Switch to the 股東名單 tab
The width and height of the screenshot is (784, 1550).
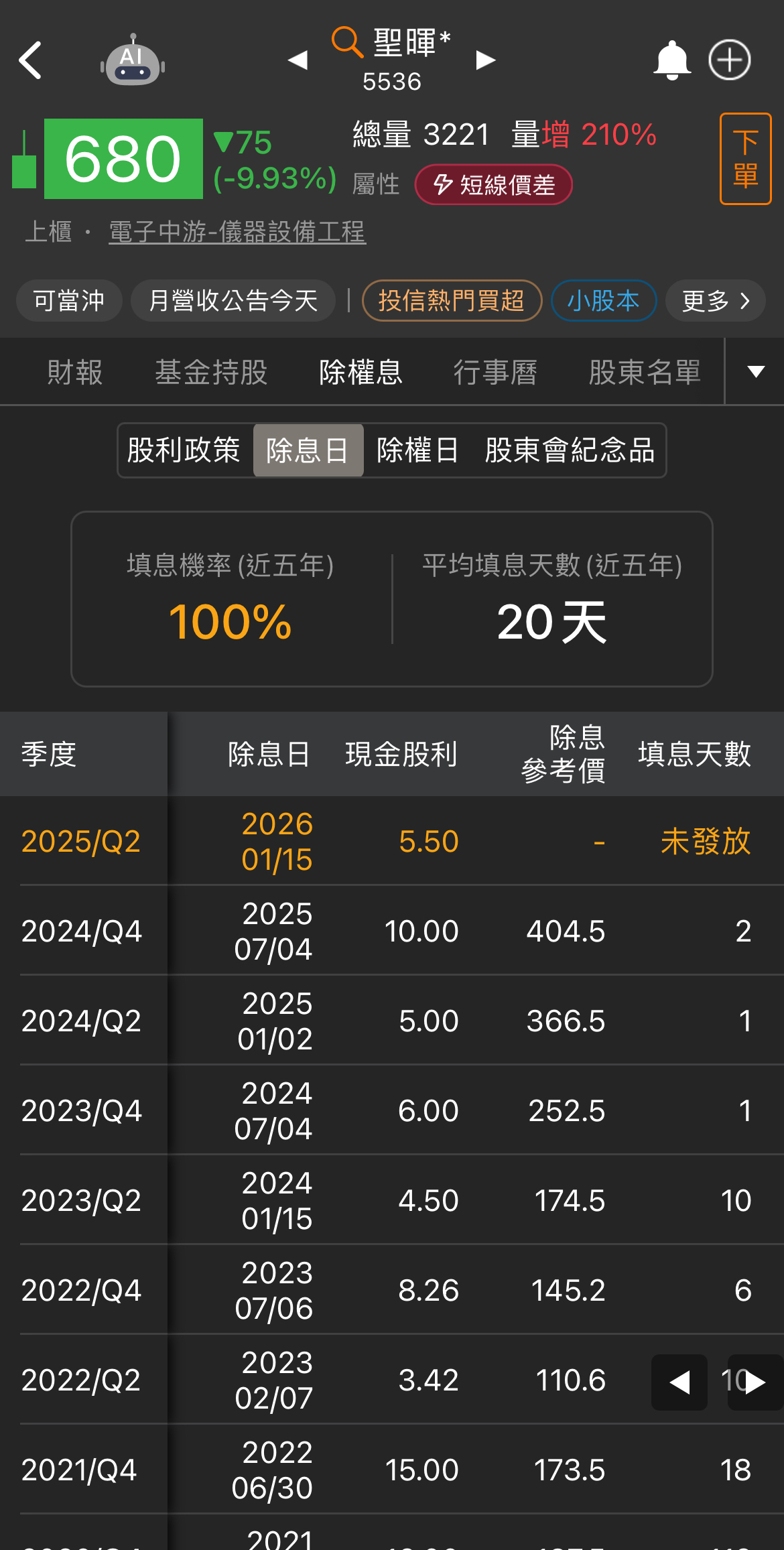pos(645,372)
